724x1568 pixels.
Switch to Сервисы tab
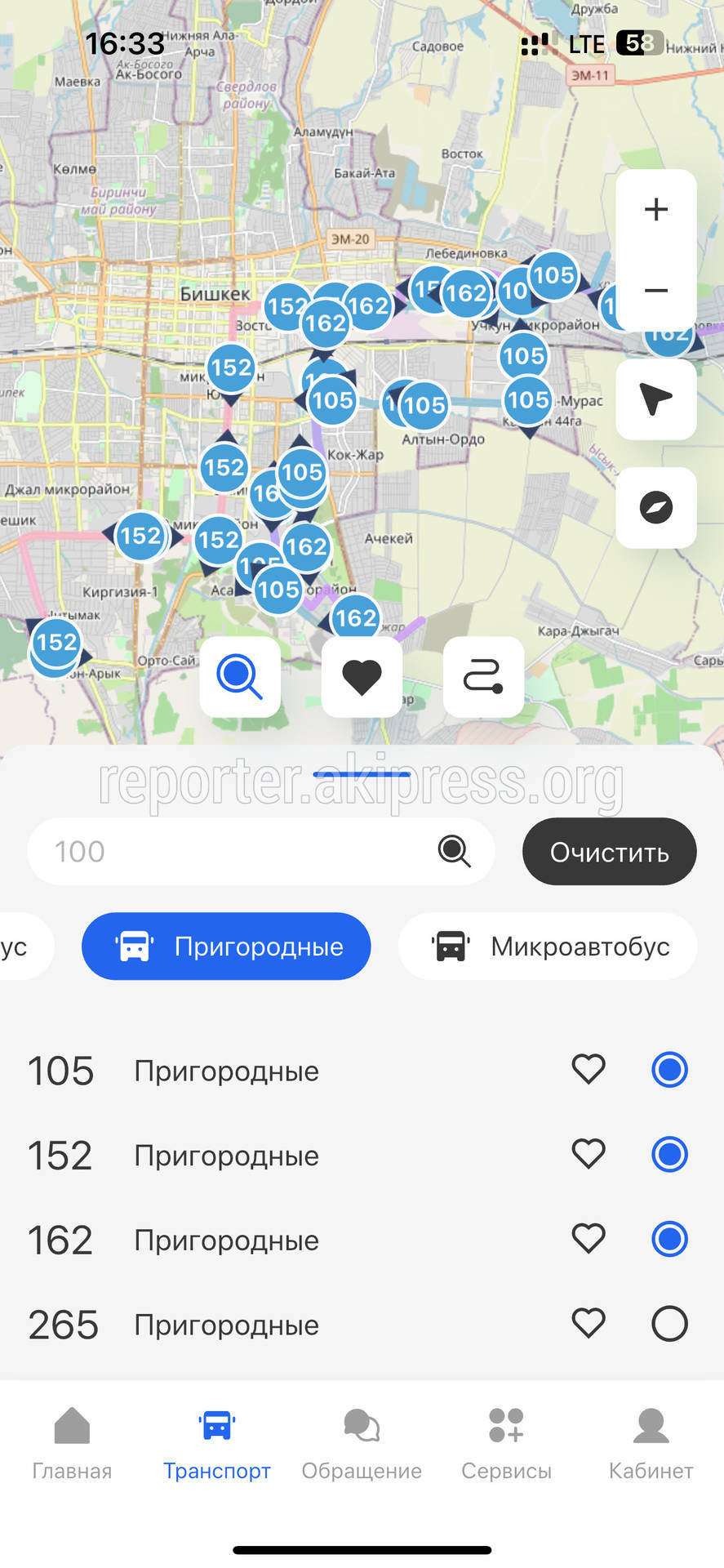506,1444
